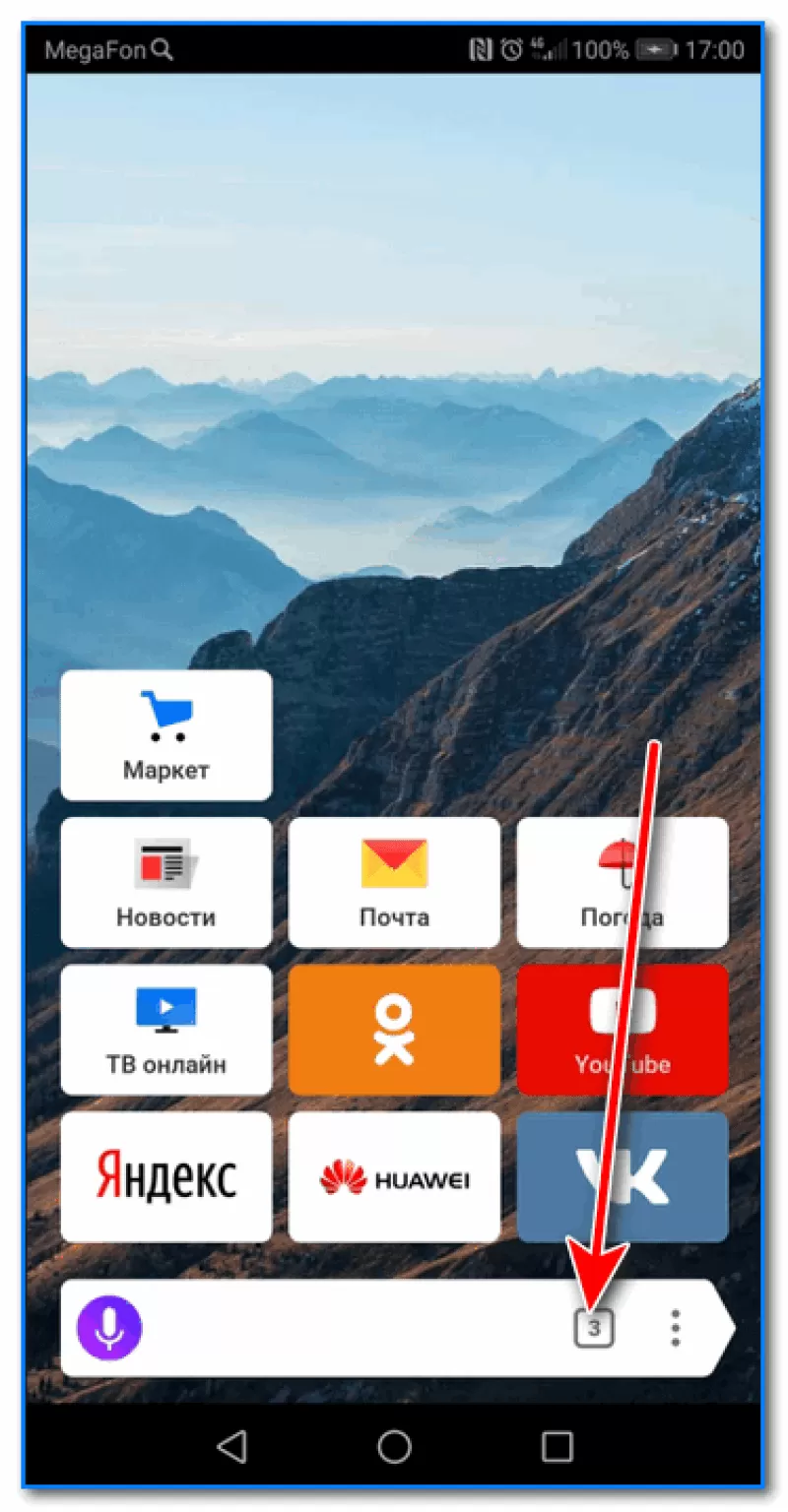Open recent apps with the square button

coord(558,1446)
